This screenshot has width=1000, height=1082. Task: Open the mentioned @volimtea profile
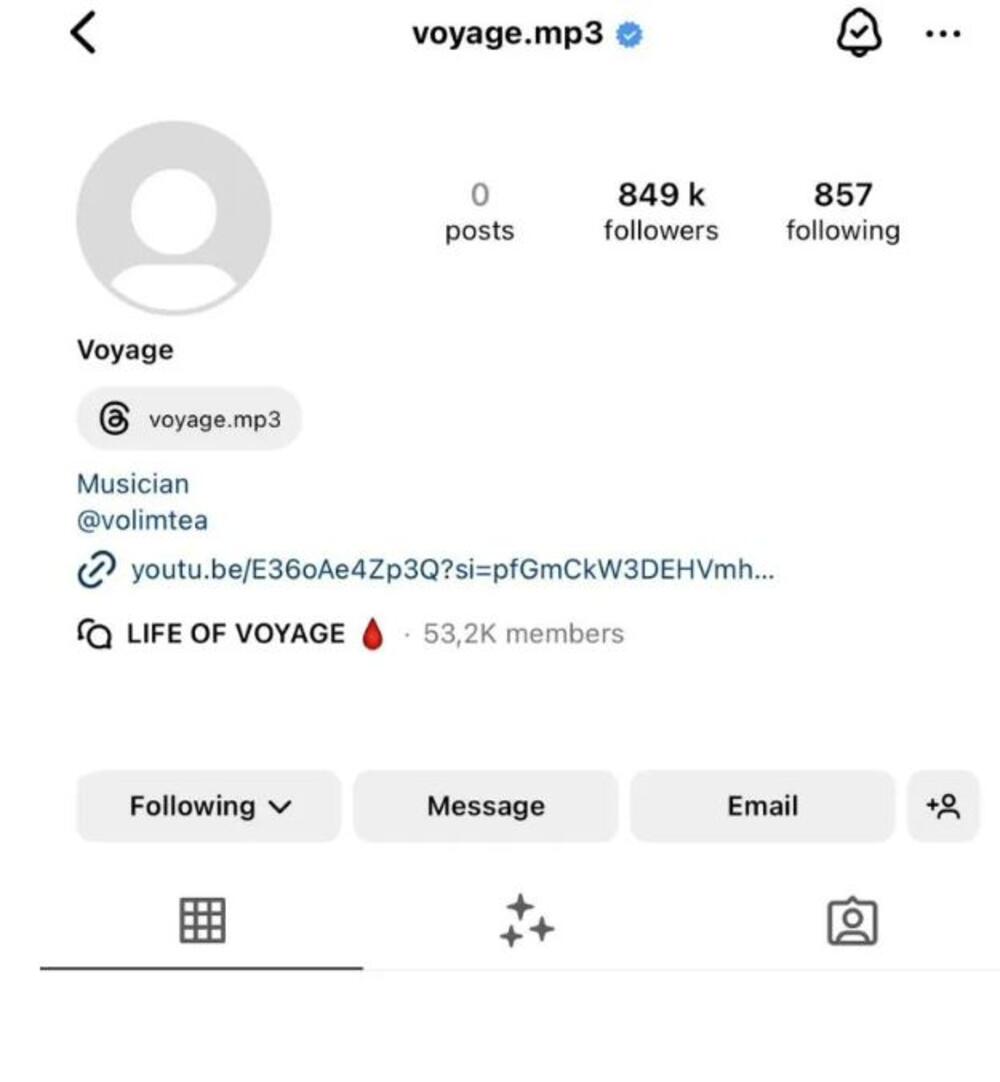tap(142, 521)
